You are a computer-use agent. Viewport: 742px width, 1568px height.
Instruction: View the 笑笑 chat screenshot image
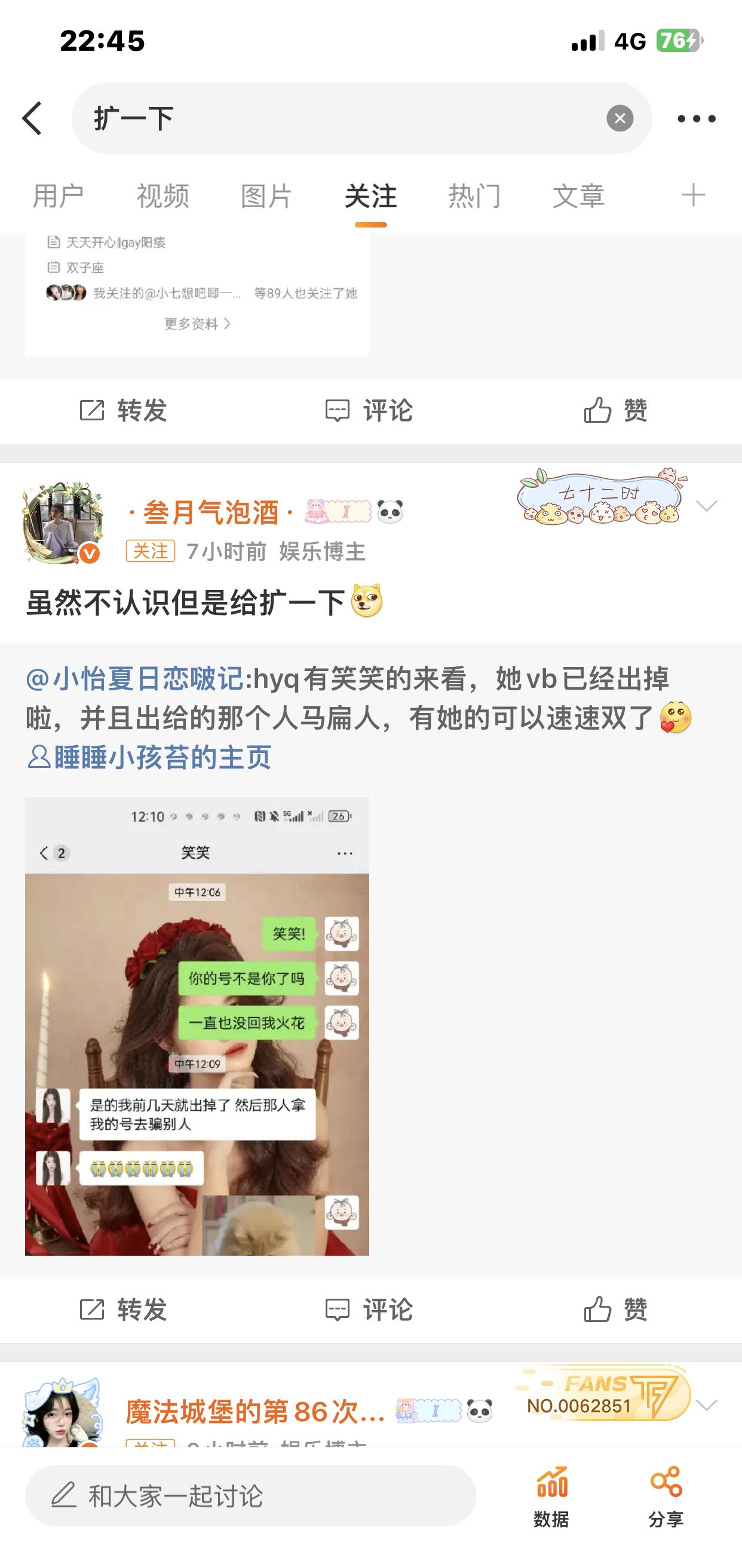pos(197,1026)
